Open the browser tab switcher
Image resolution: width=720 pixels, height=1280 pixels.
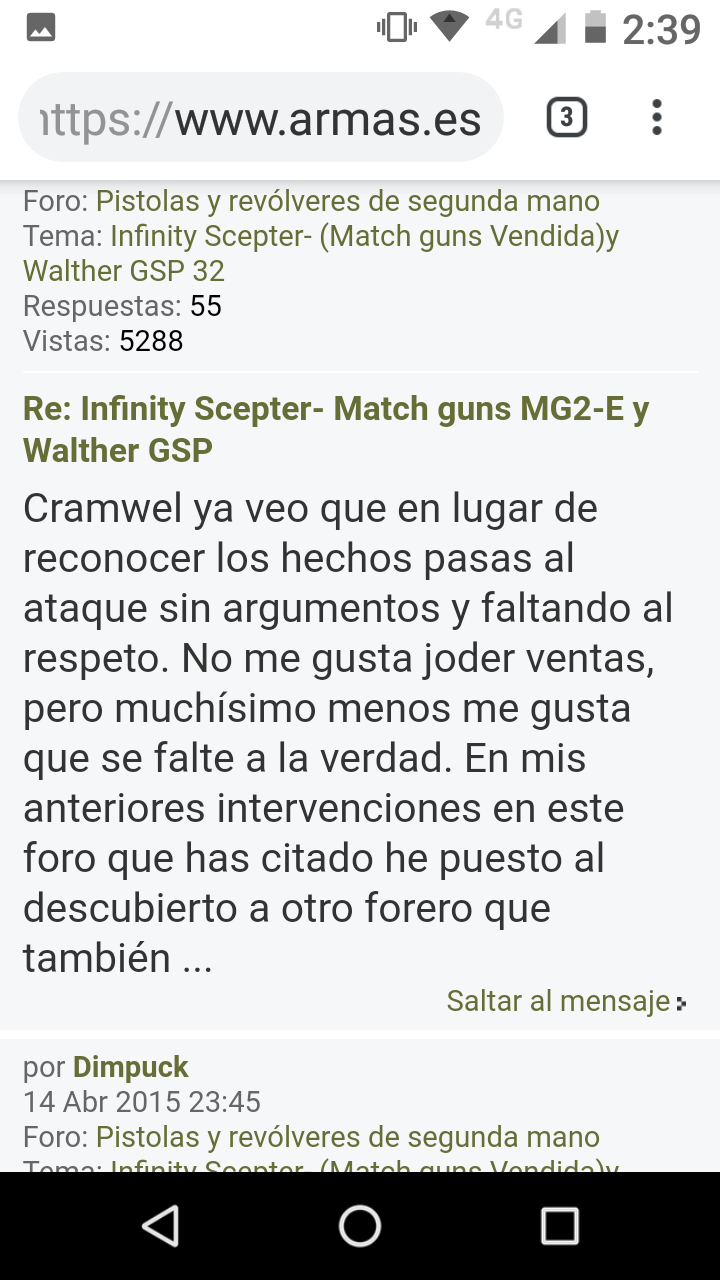click(x=566, y=119)
